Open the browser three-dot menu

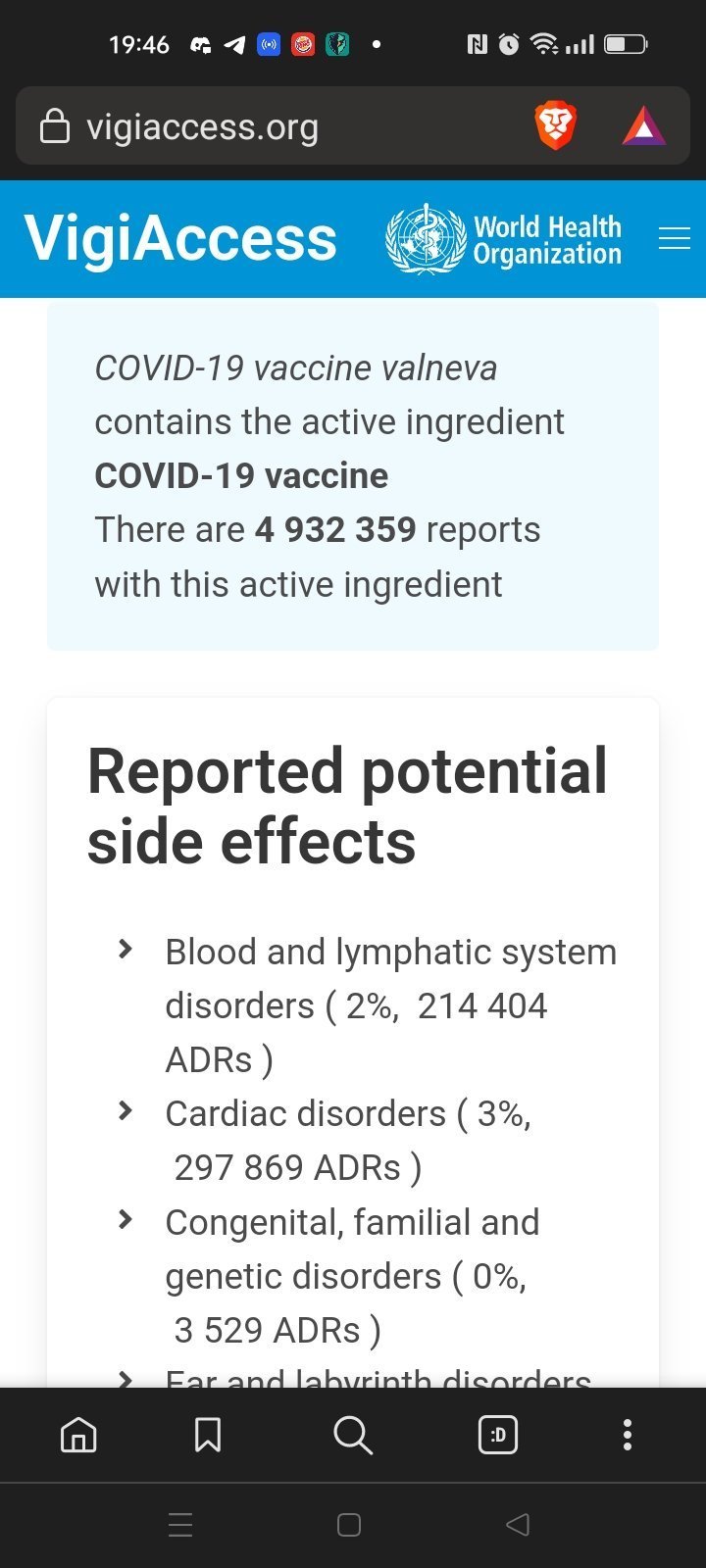pos(628,1435)
